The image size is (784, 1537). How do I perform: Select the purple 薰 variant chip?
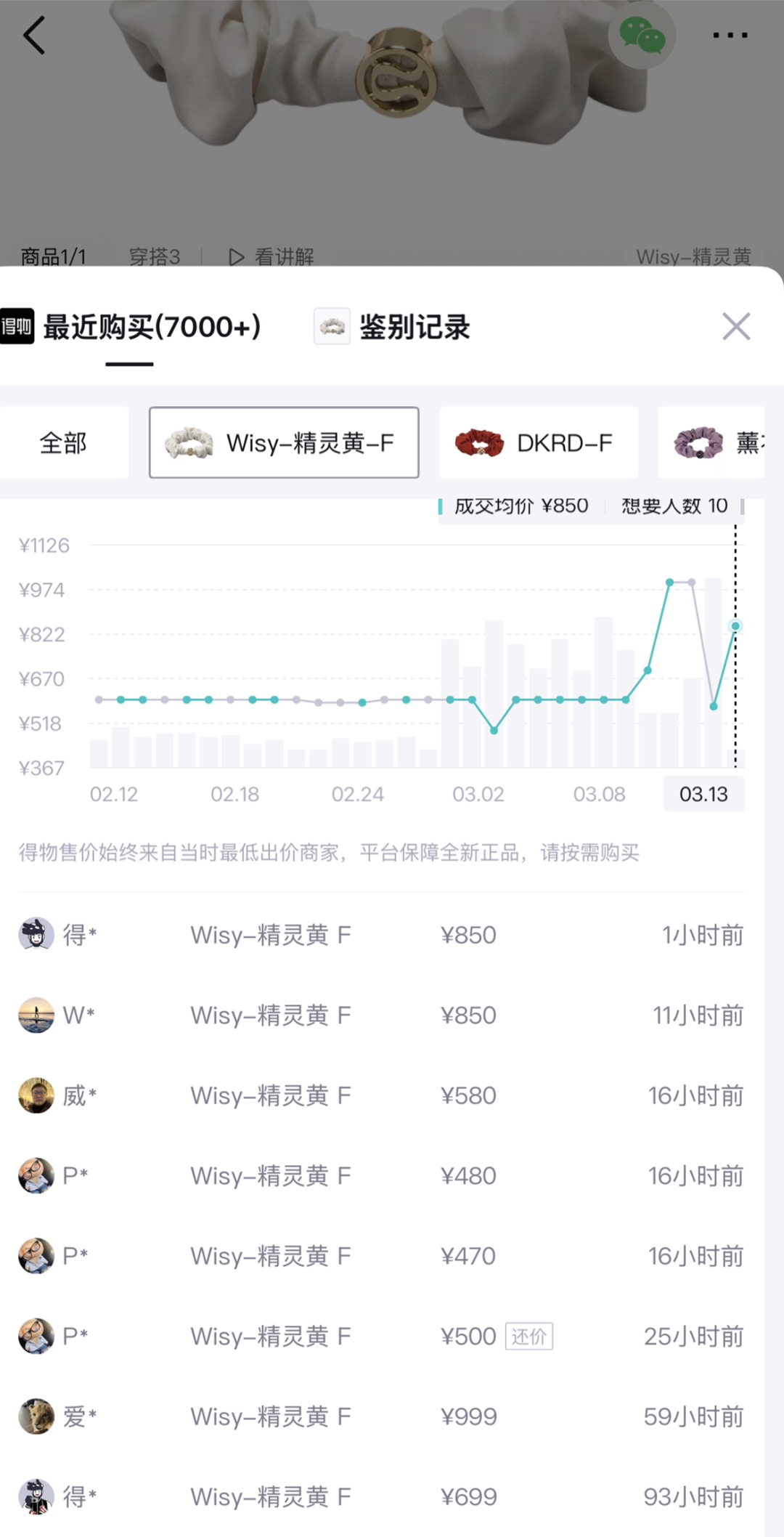[x=713, y=442]
